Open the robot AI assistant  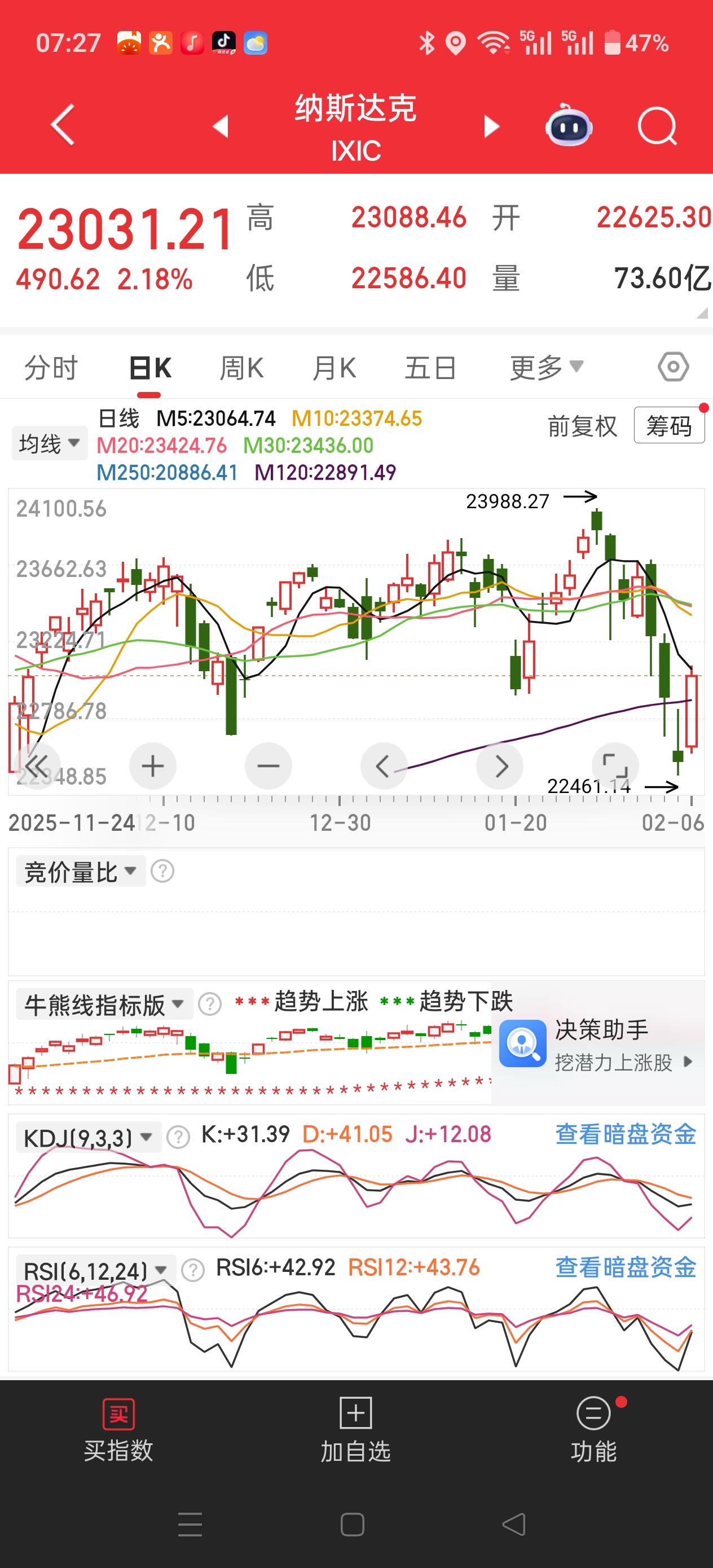(569, 126)
